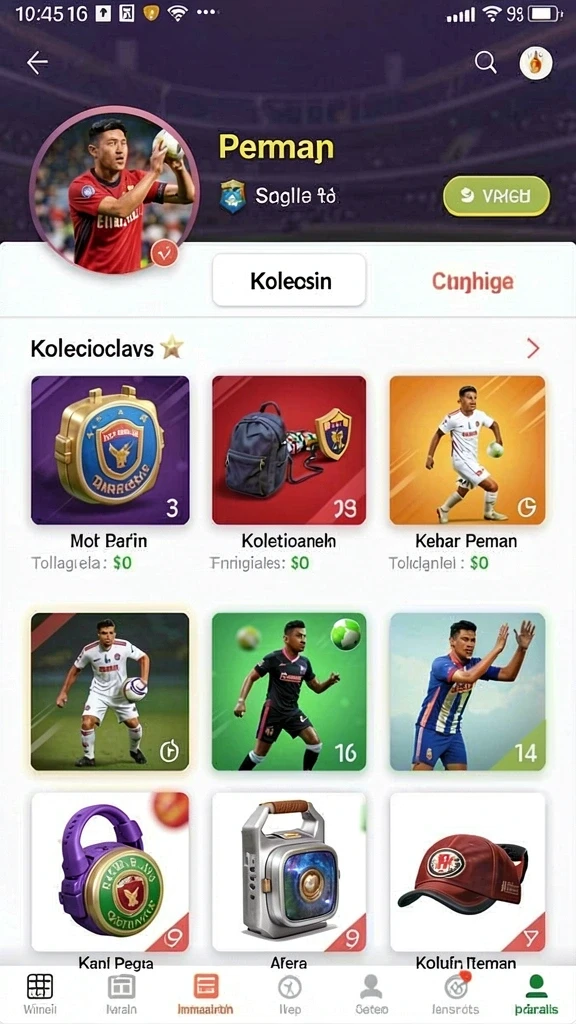The height and width of the screenshot is (1024, 576).
Task: Switch to the Cunhige tab
Action: 472,281
